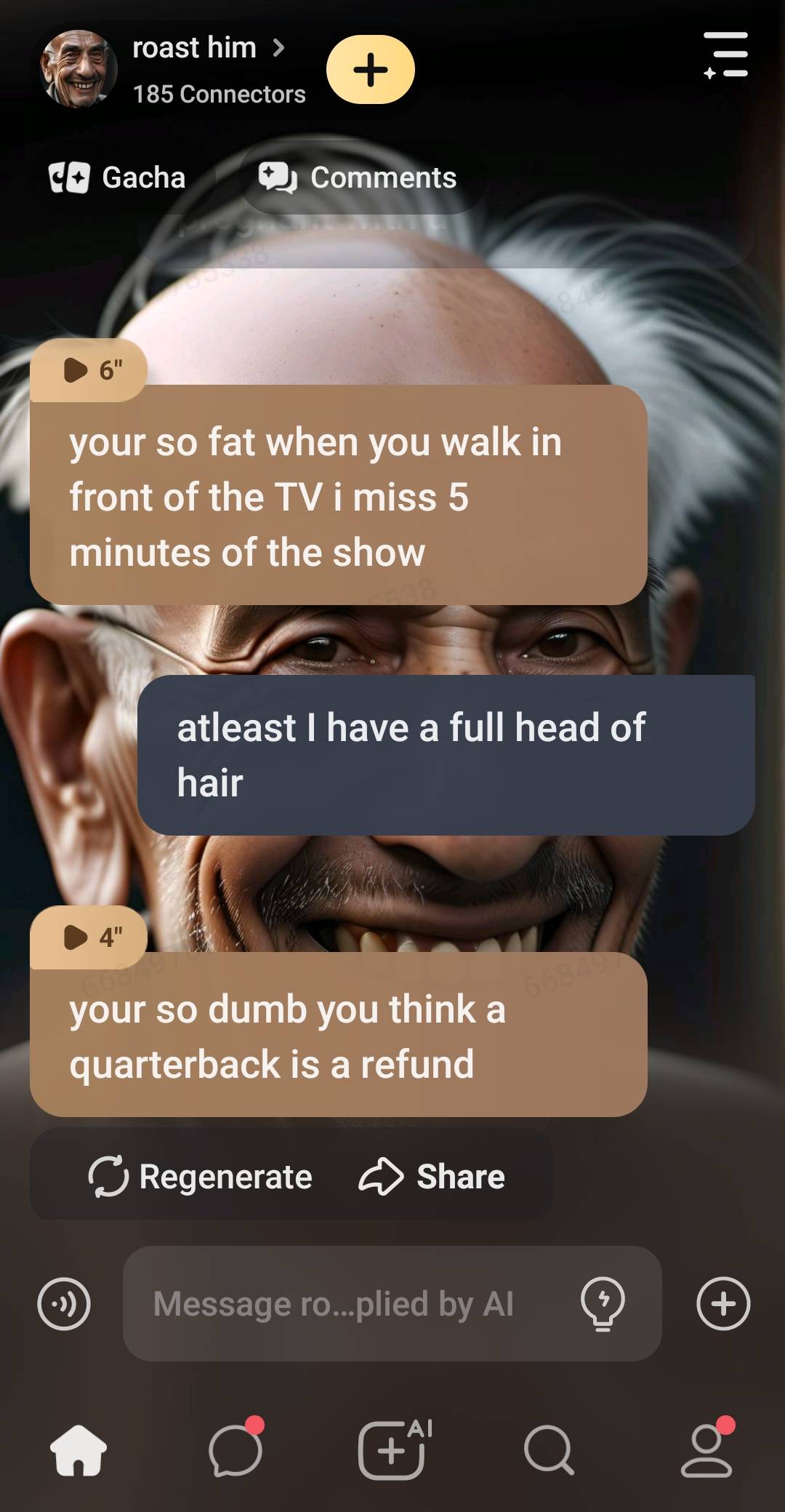Go to the Home tab
Viewport: 785px width, 1512px height.
(78, 1450)
